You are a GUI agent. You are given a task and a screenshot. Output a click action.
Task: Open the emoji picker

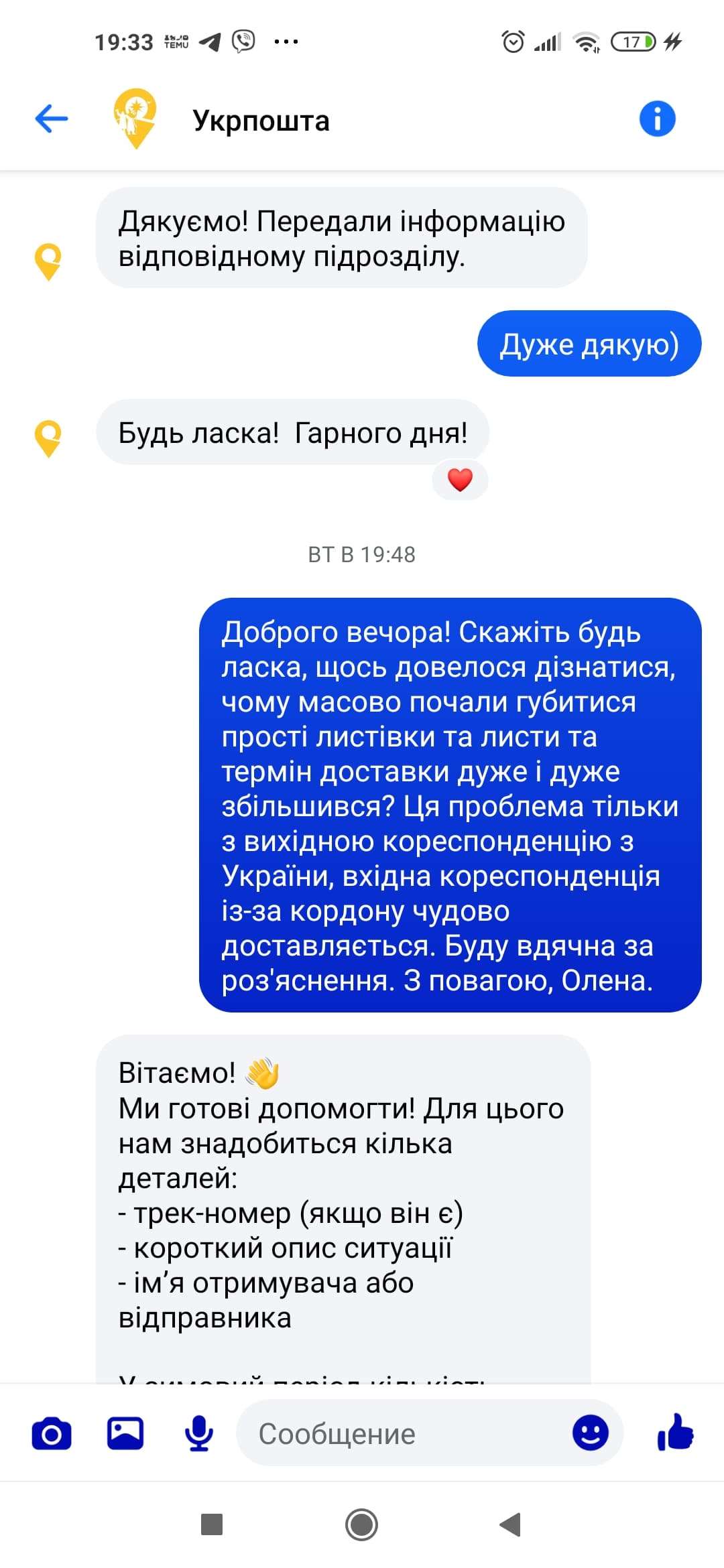(590, 1433)
